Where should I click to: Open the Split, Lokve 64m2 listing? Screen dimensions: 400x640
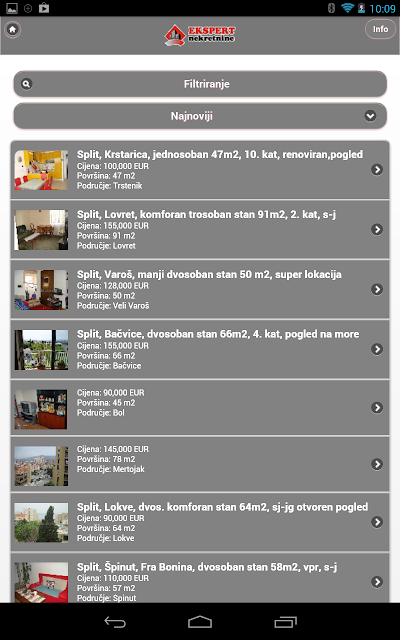tap(200, 522)
